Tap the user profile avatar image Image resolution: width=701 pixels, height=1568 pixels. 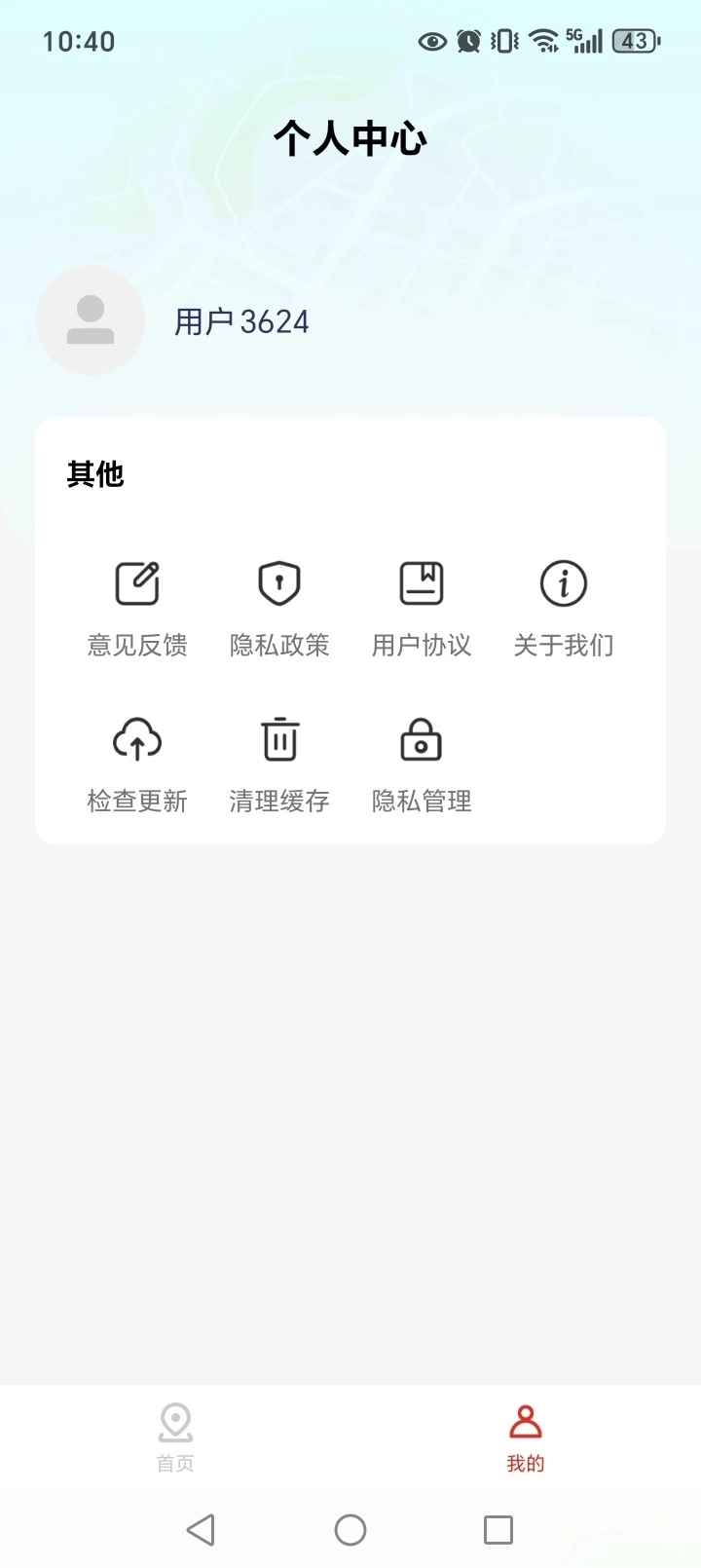(x=90, y=320)
